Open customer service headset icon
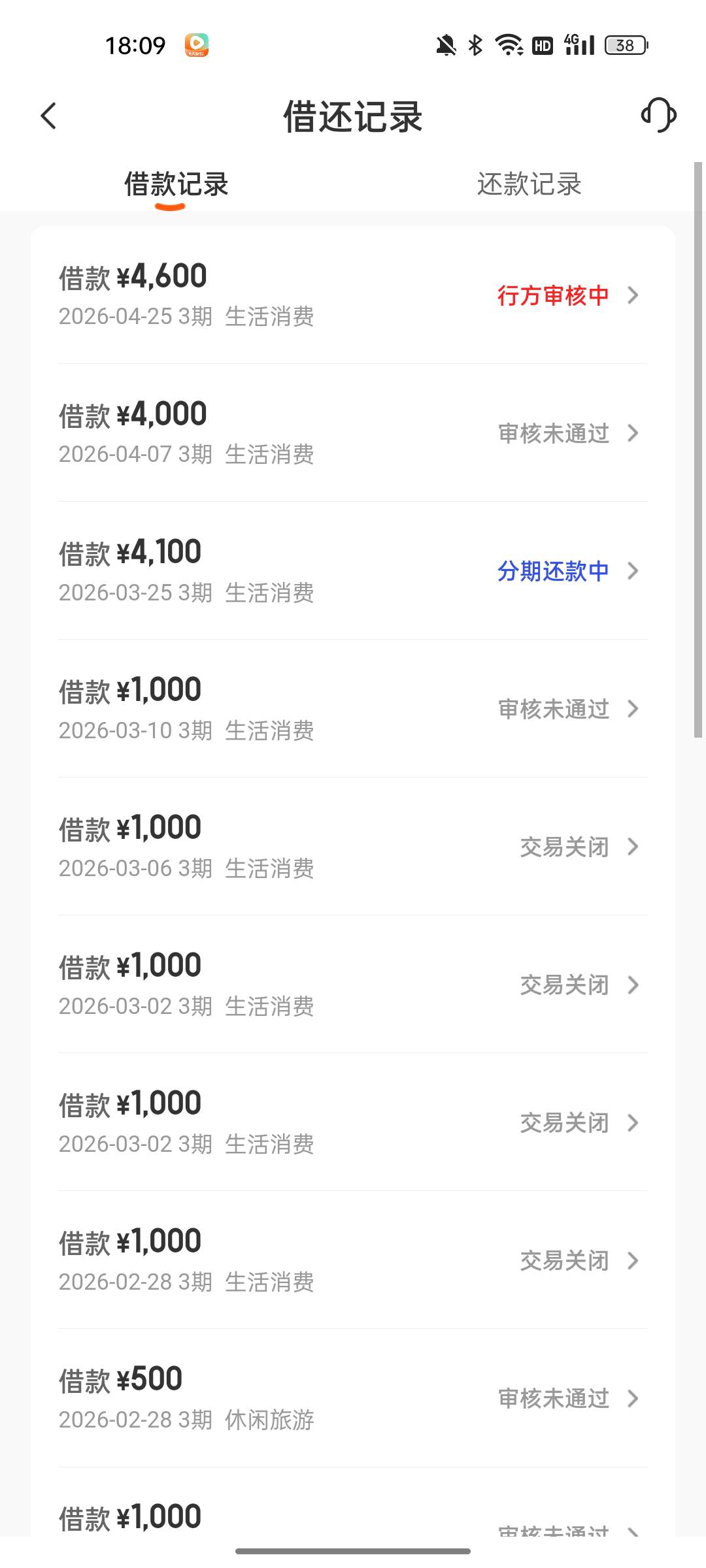Image resolution: width=706 pixels, height=1568 pixels. click(658, 116)
